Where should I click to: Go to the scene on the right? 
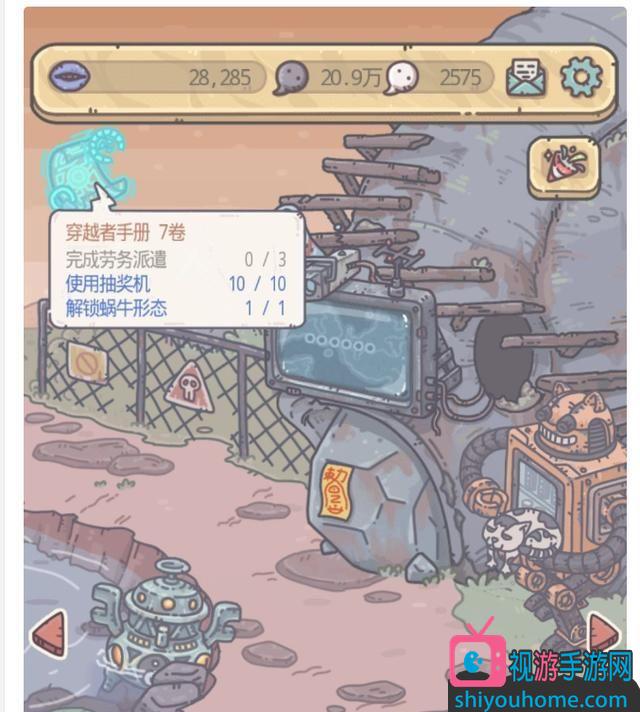coord(602,632)
